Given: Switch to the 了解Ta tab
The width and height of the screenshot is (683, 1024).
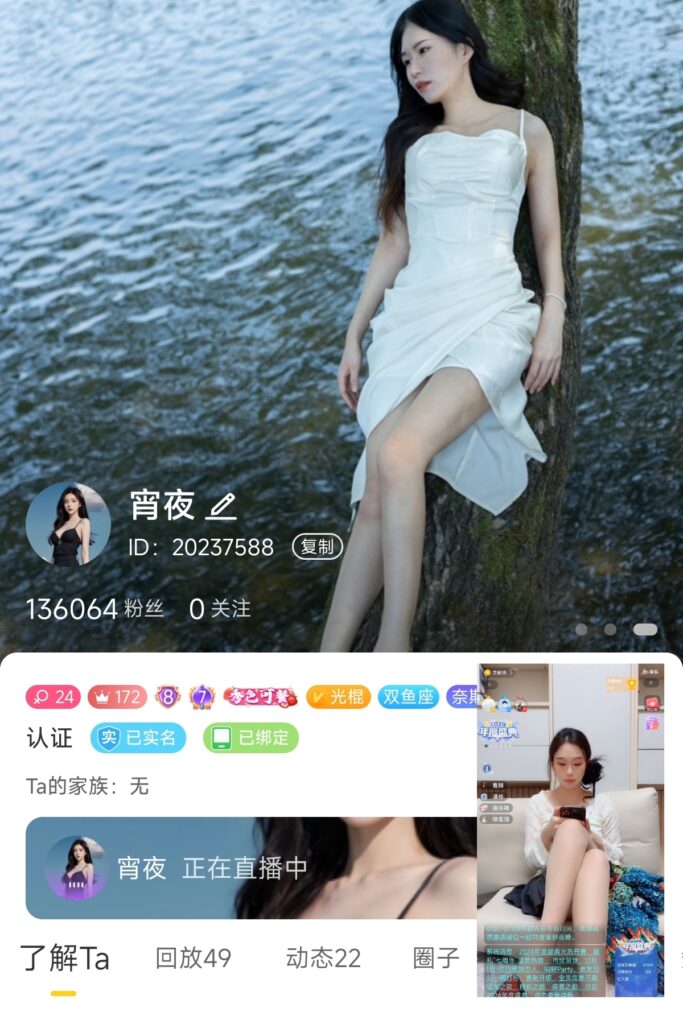Looking at the screenshot, I should (64, 958).
